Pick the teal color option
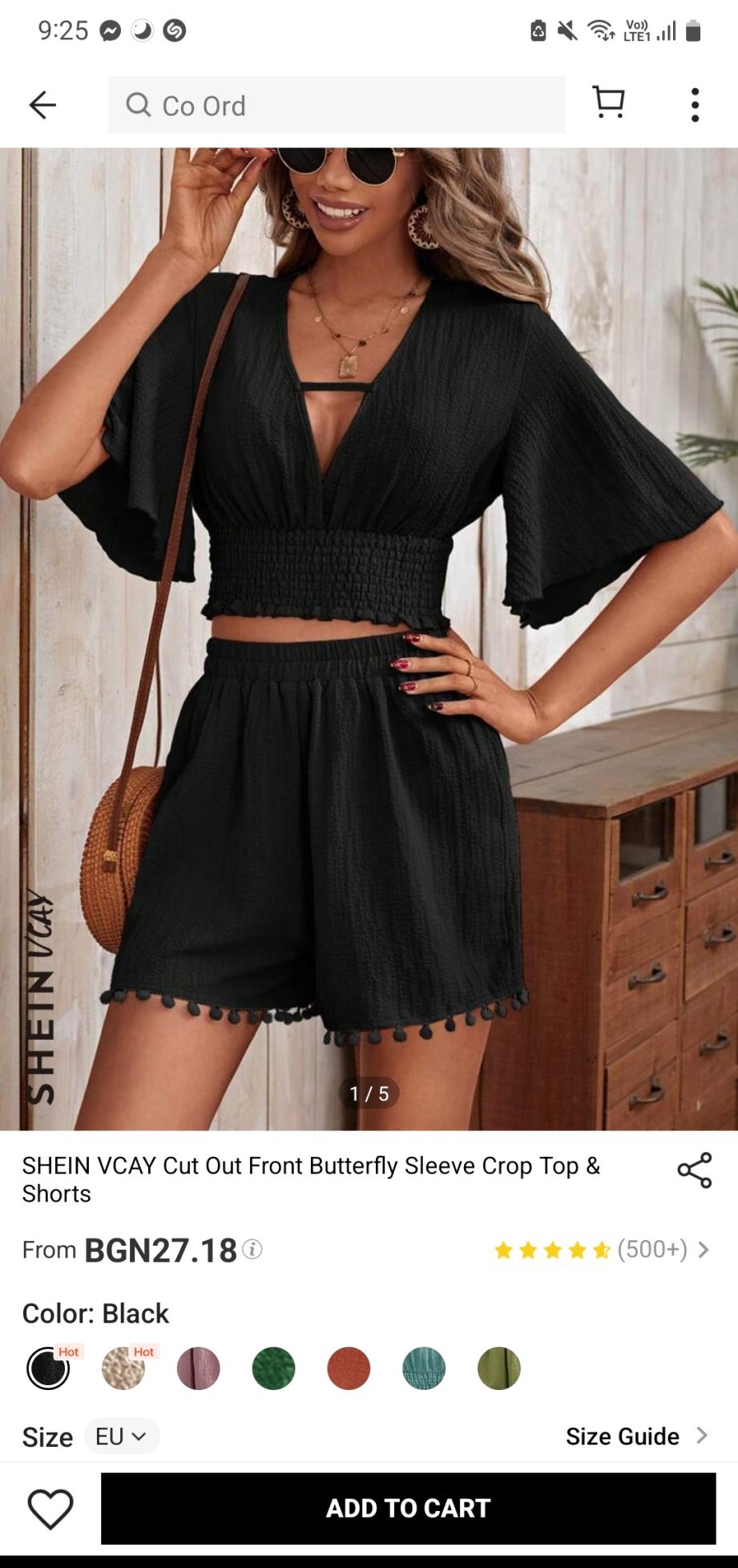The height and width of the screenshot is (1568, 738). click(424, 1368)
